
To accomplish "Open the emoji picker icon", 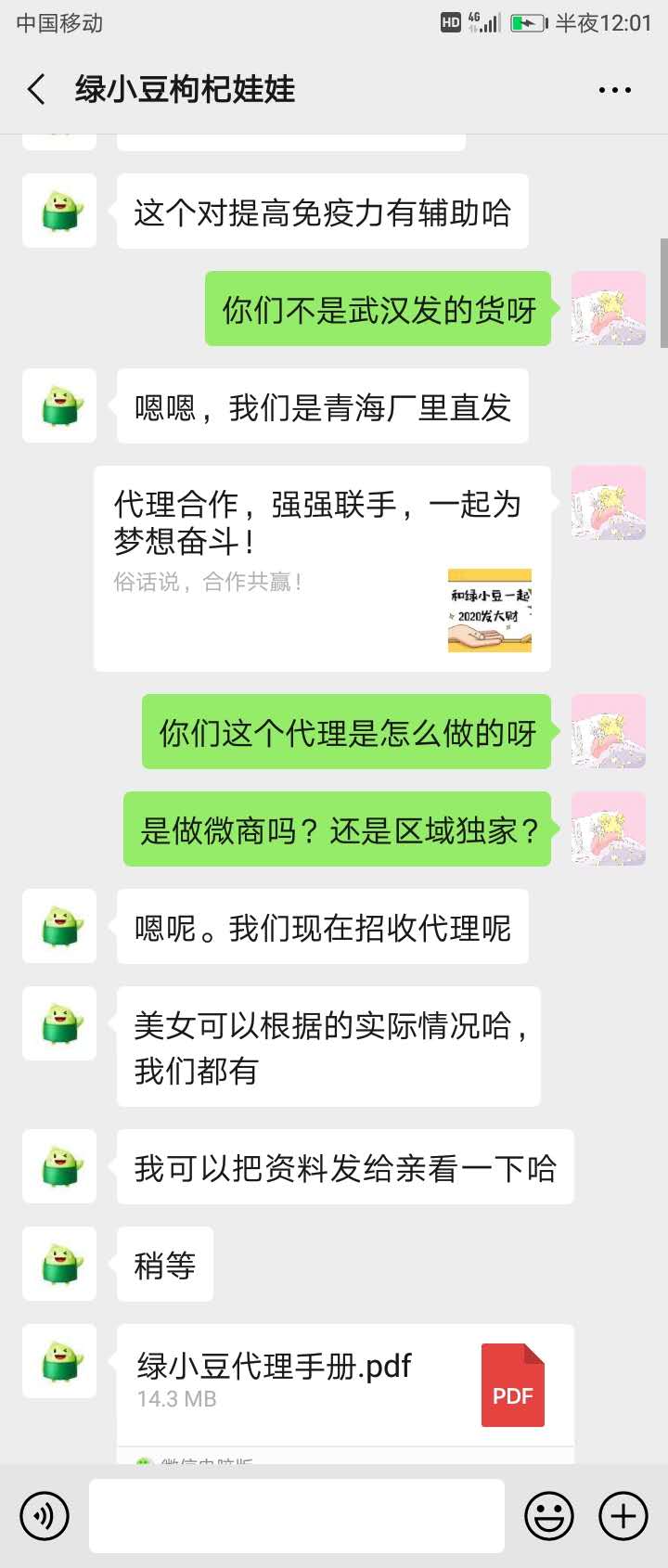I will pyautogui.click(x=547, y=1515).
